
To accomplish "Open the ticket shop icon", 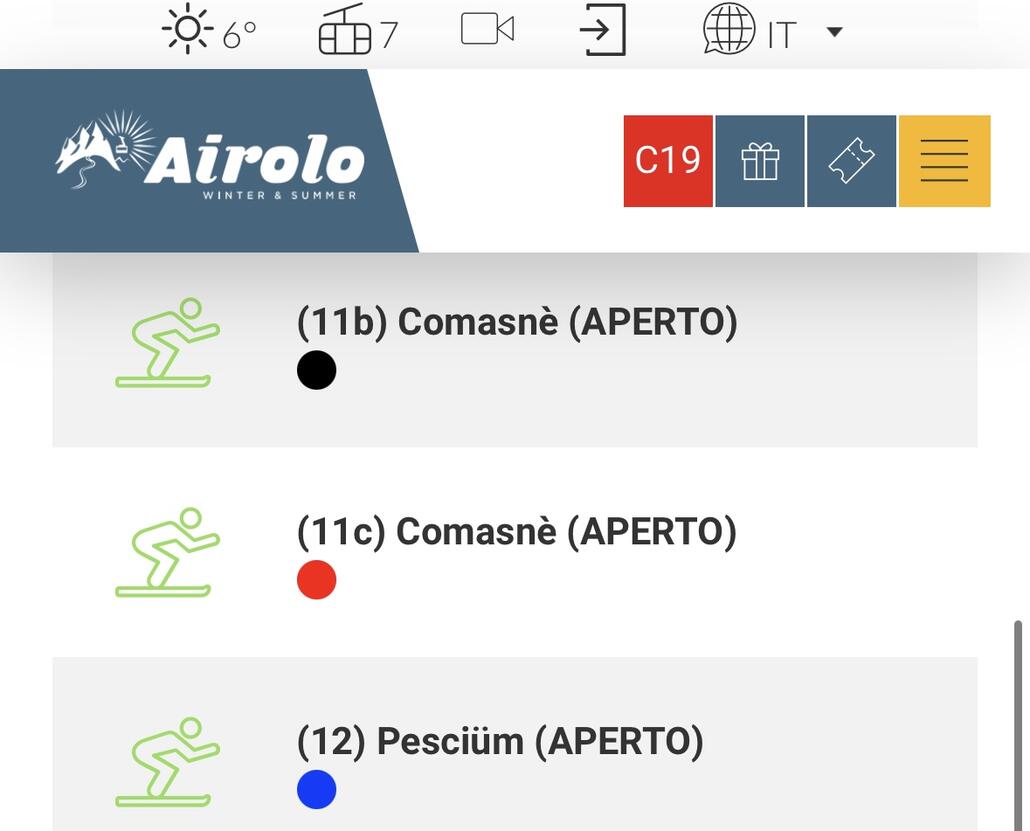I will [851, 161].
